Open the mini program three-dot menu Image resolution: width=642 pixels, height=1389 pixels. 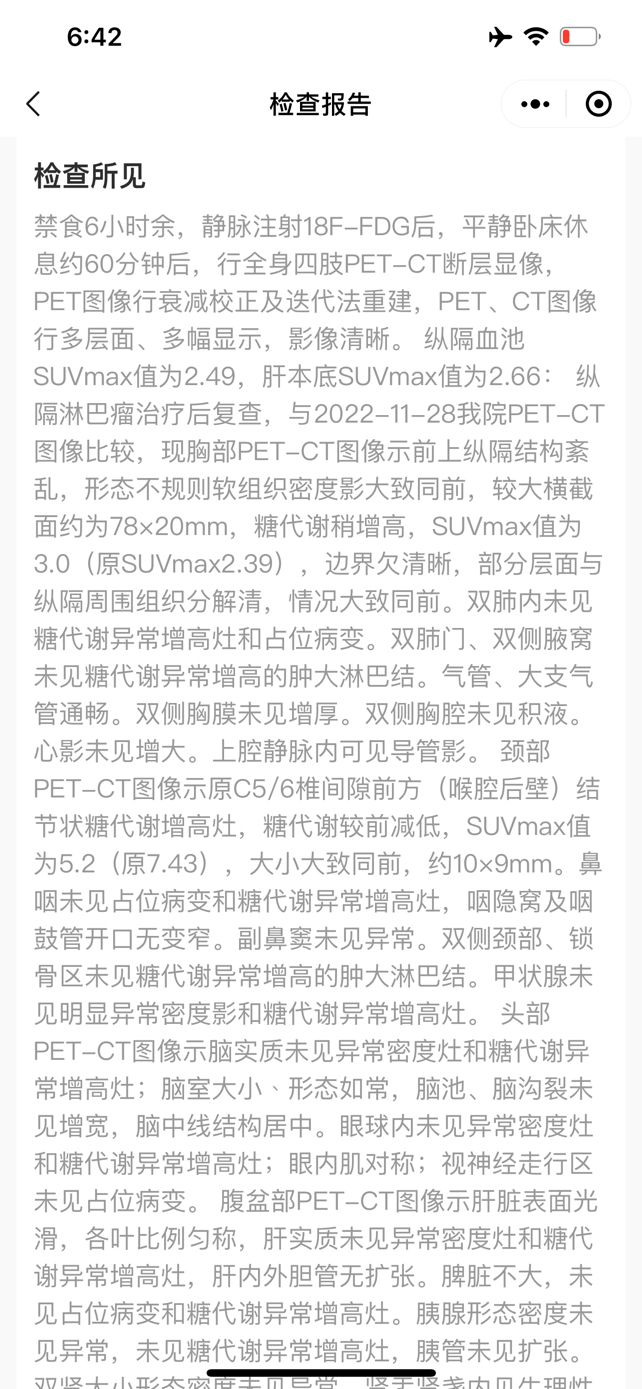point(535,104)
